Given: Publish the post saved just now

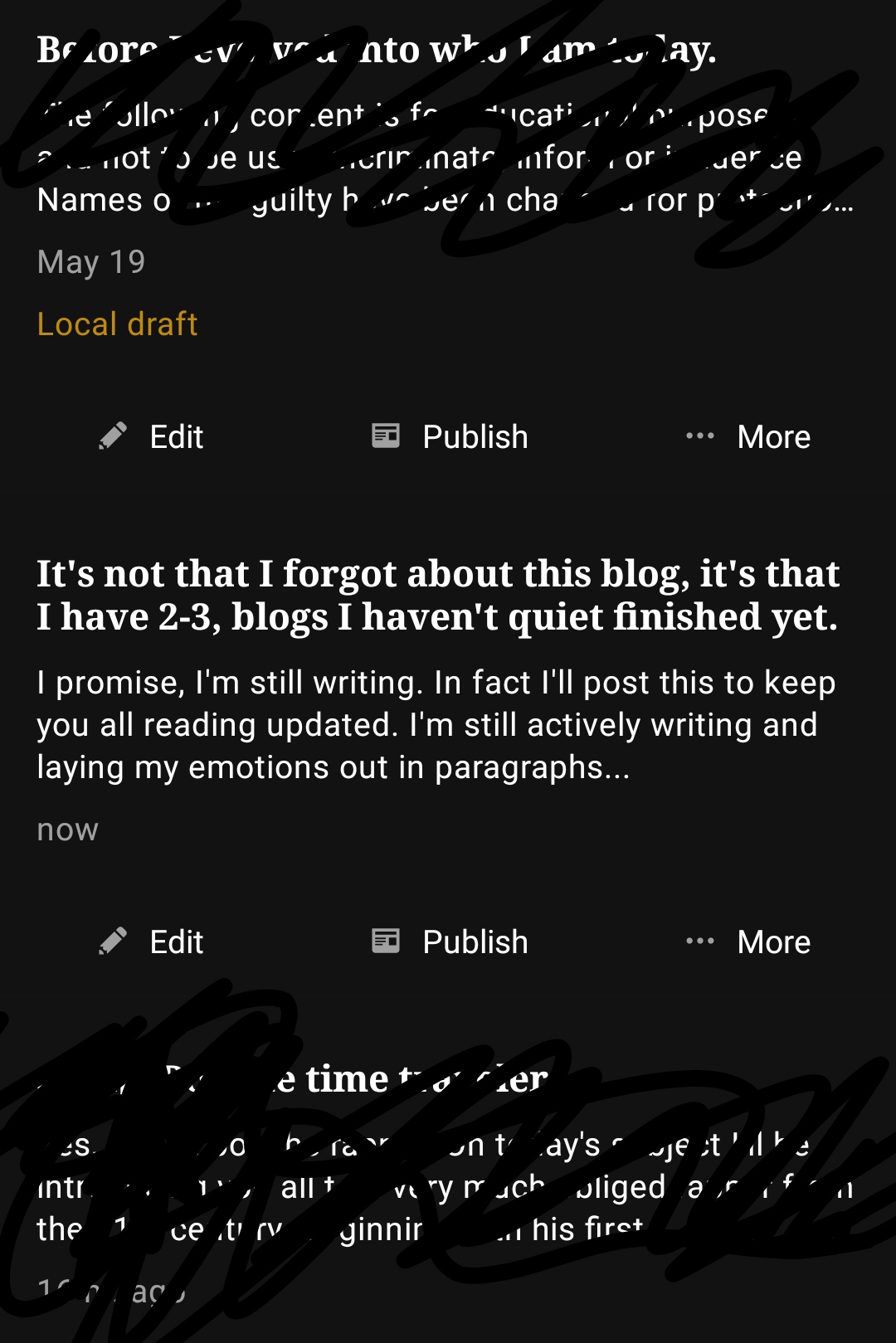Looking at the screenshot, I should point(450,942).
